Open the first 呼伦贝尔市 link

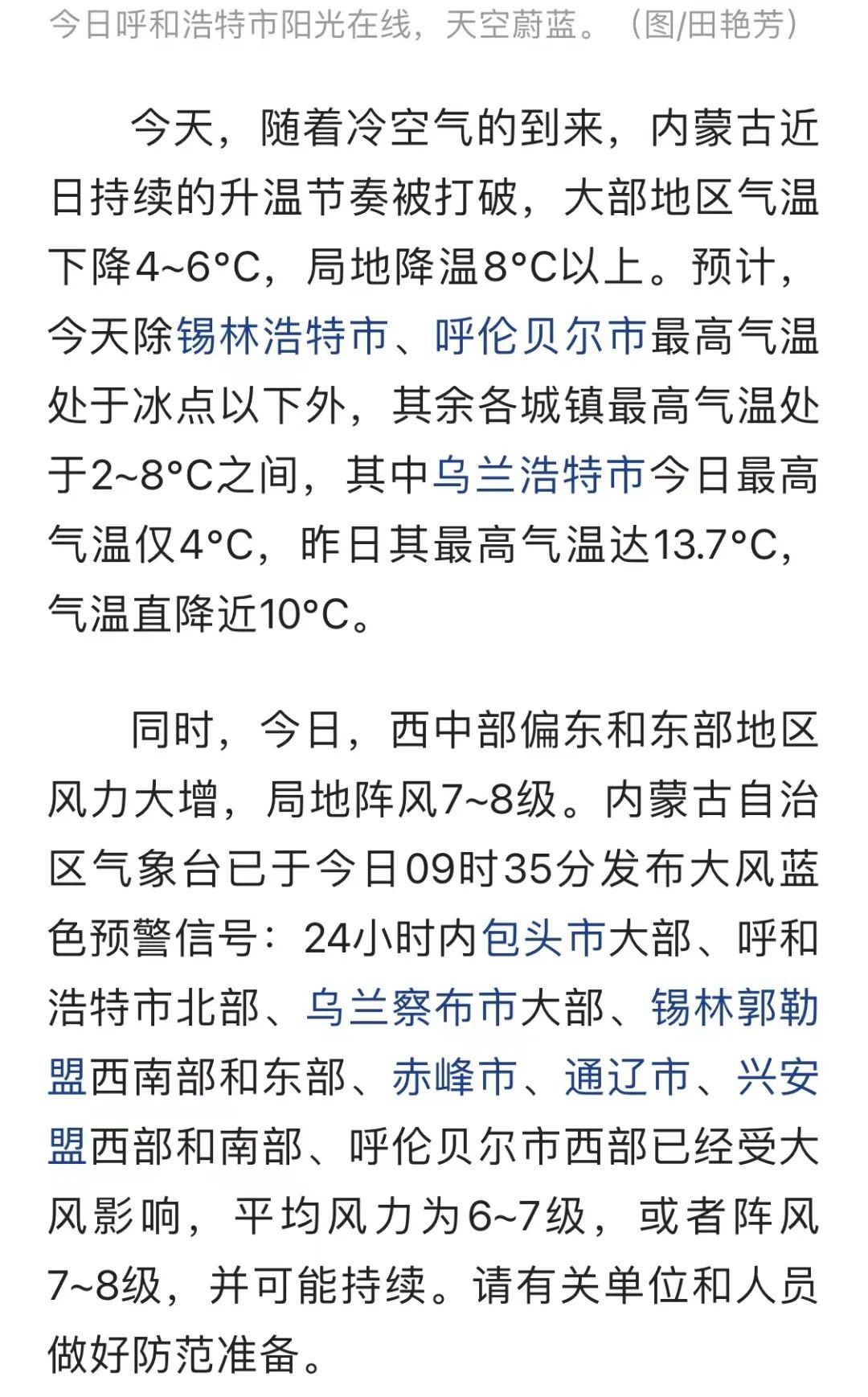[541, 336]
